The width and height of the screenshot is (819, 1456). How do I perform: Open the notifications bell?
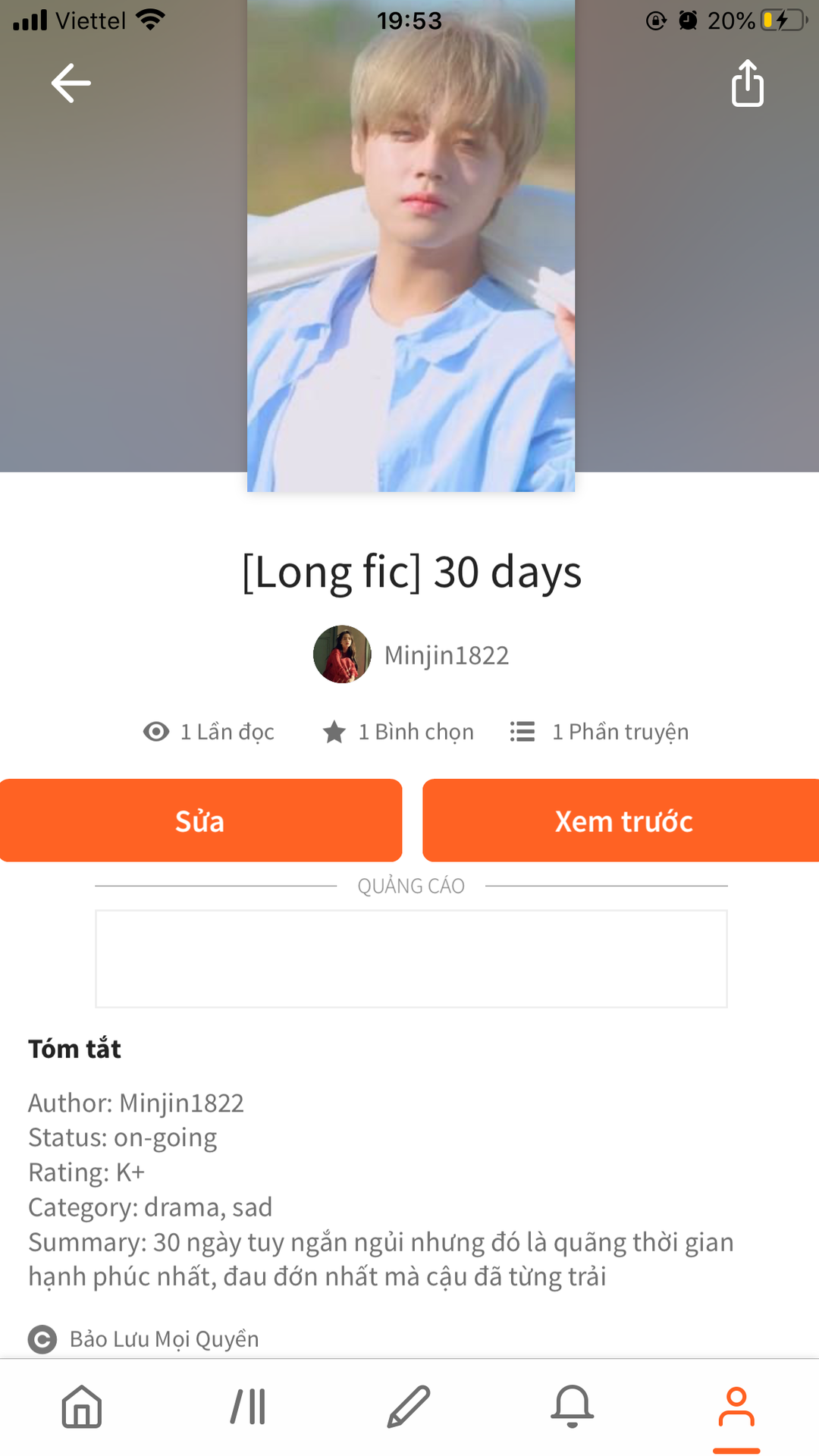(573, 1407)
